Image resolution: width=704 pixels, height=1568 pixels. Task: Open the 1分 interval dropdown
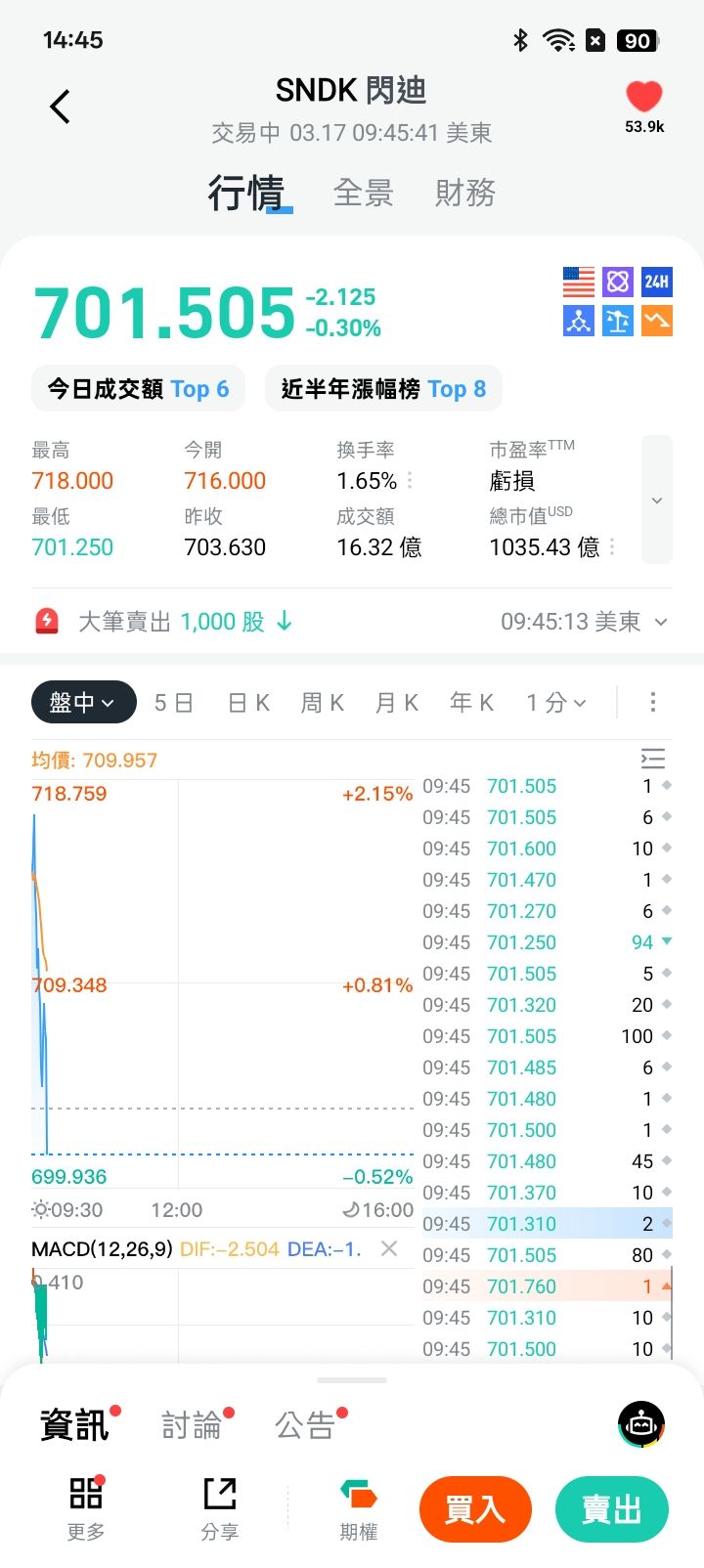555,702
